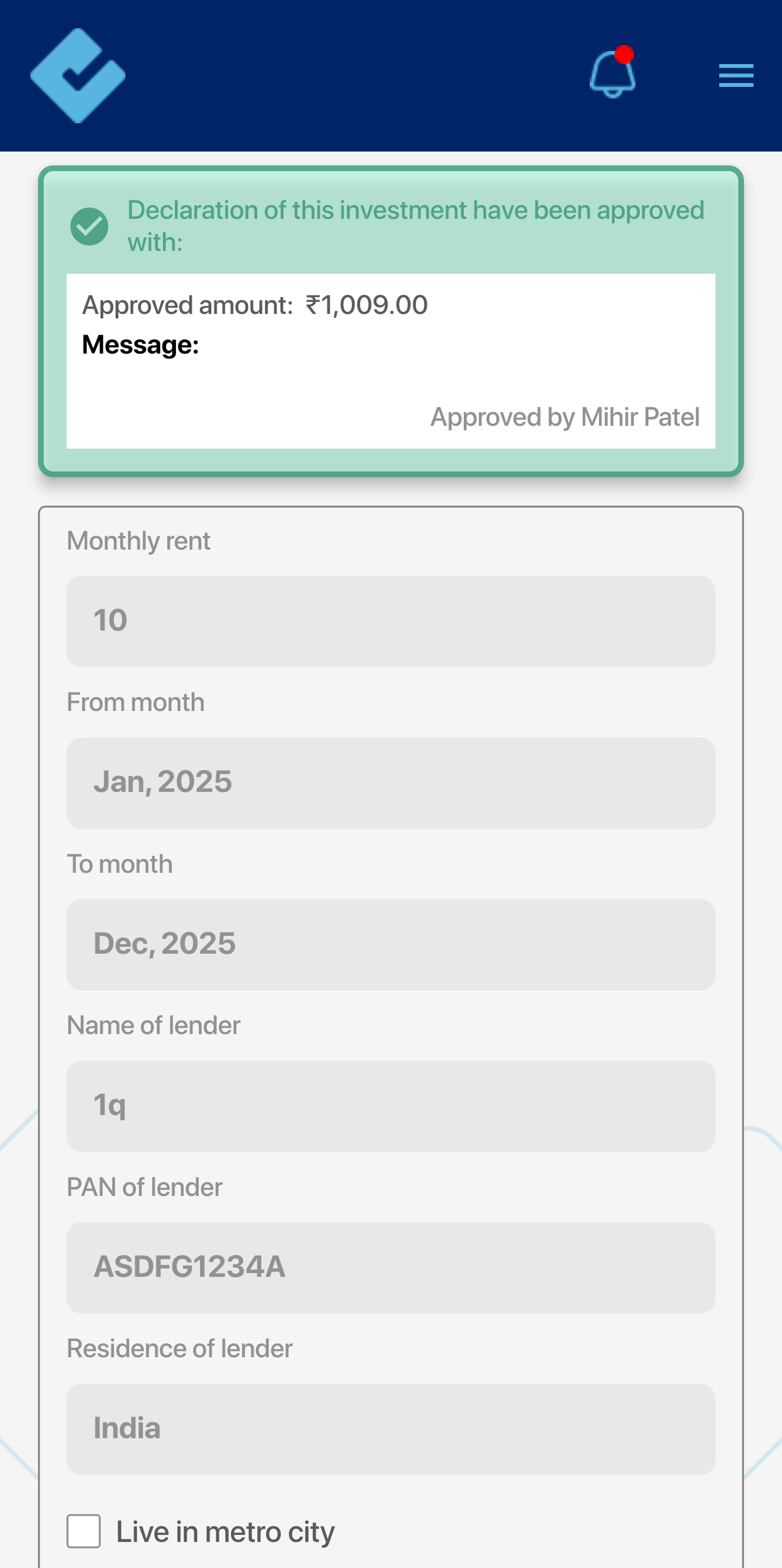Tick the Live in metro city checkbox
The width and height of the screenshot is (782, 1568).
click(x=84, y=1531)
